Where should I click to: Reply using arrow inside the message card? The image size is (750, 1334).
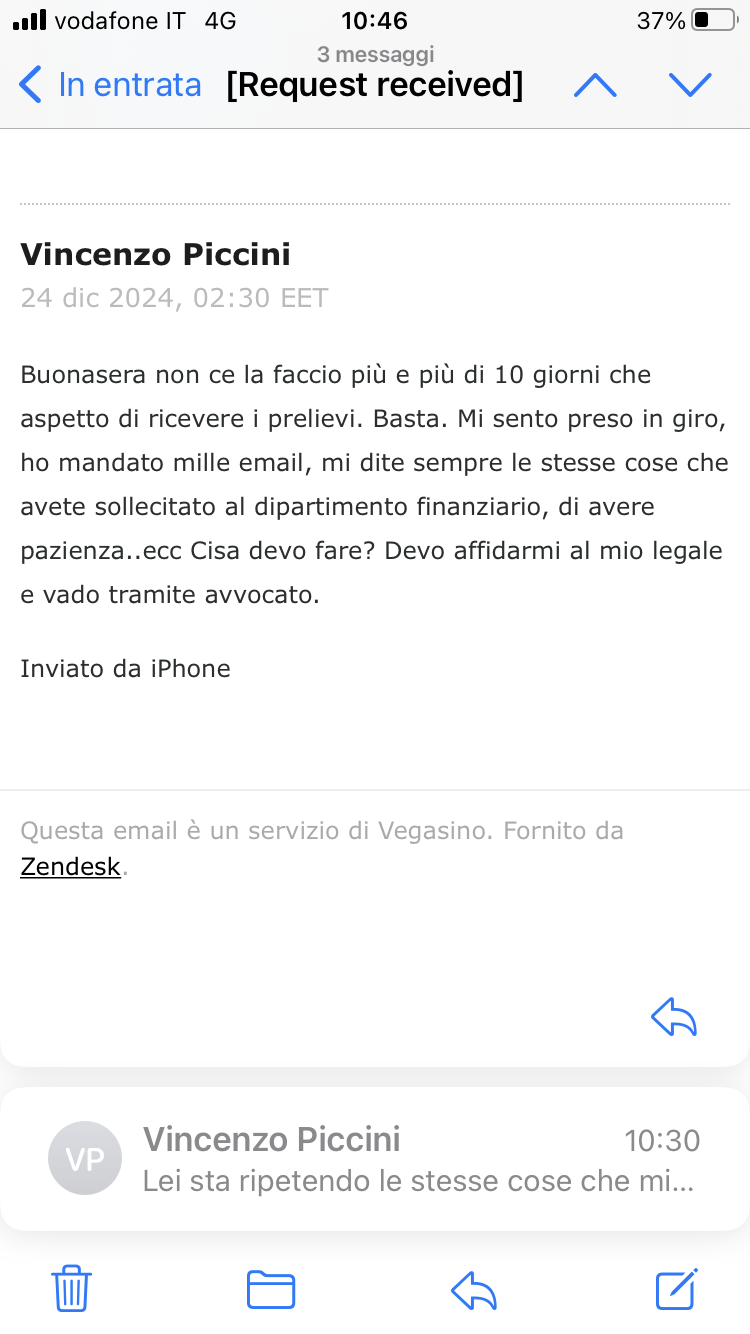(673, 1018)
